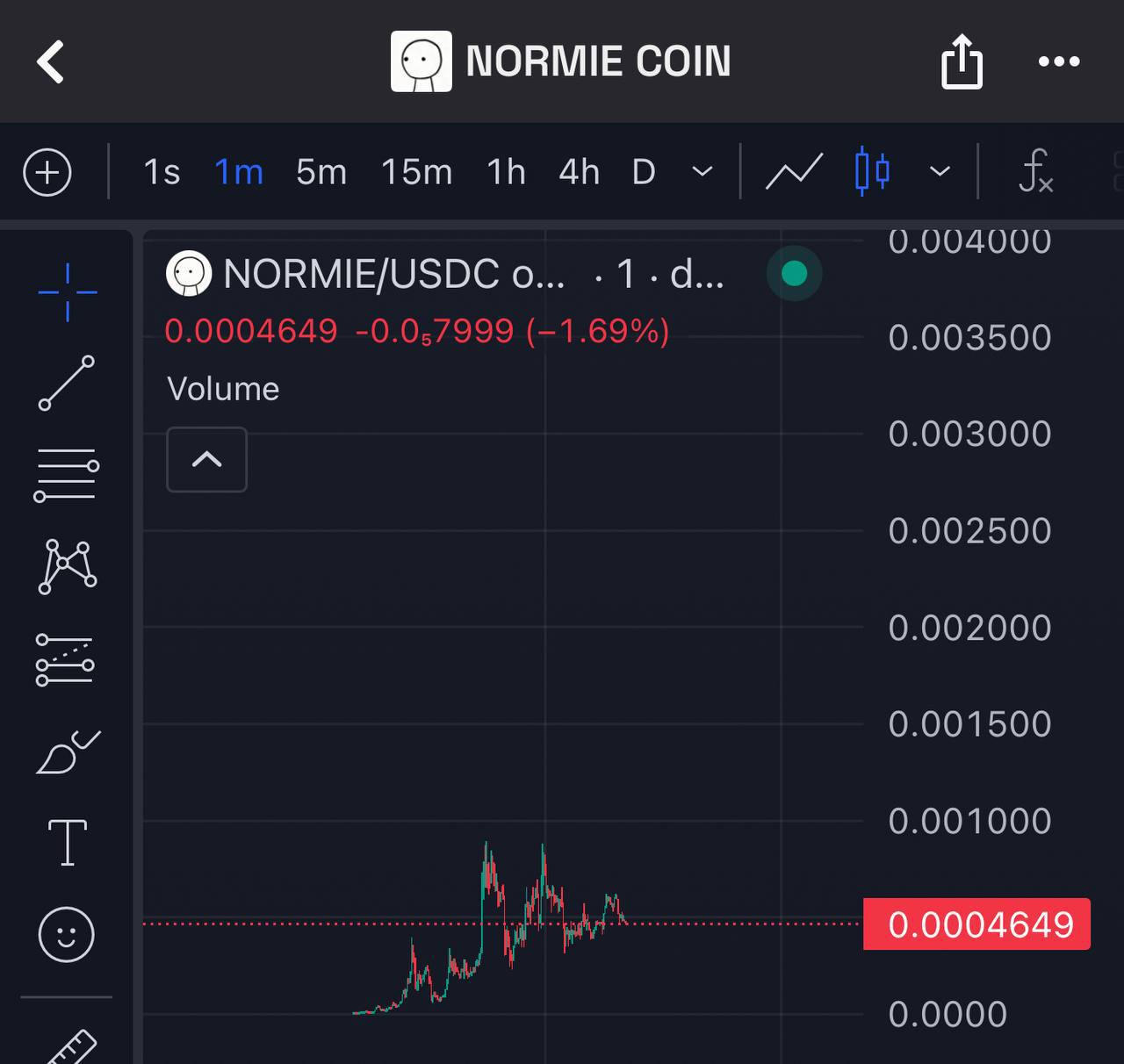
Task: Switch to the daily D timeframe
Action: pos(644,172)
